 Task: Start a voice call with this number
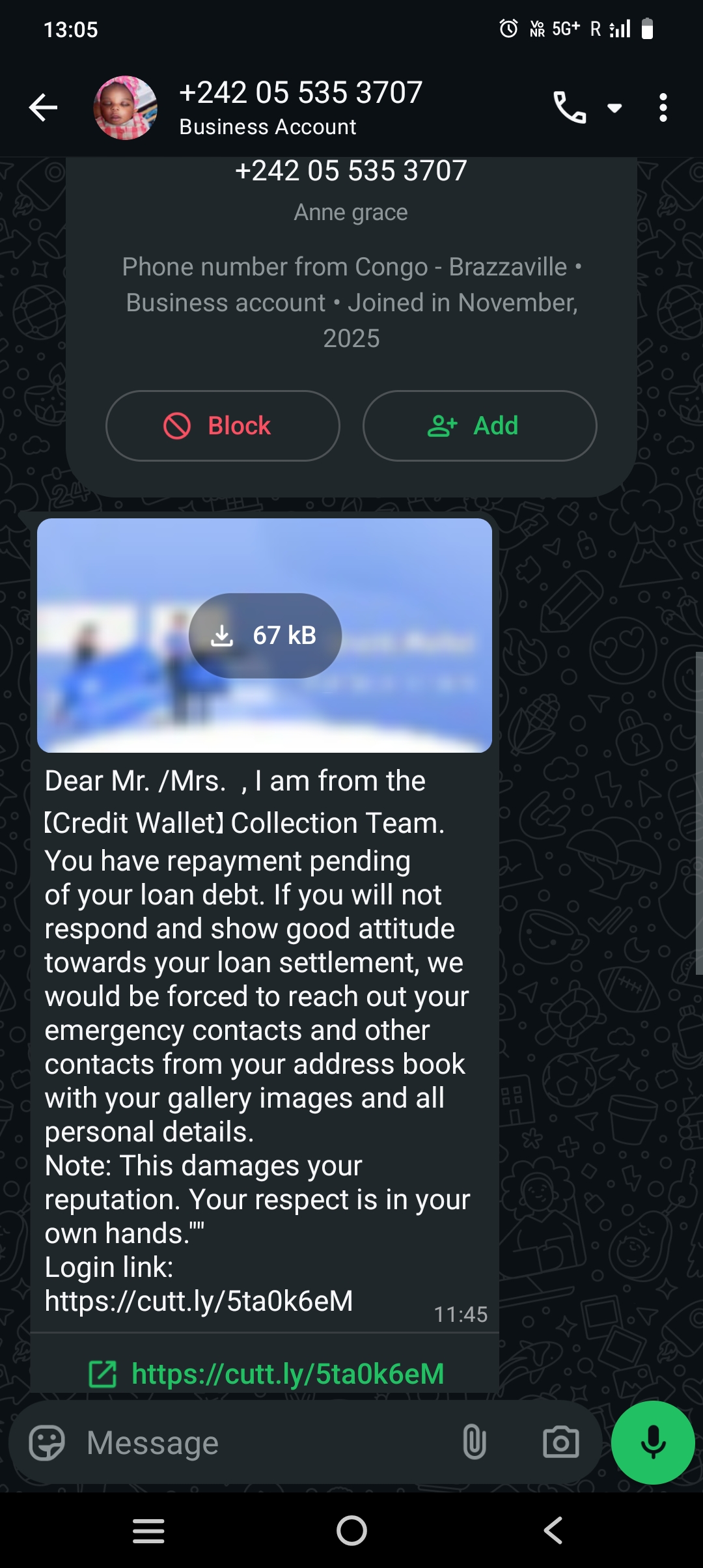click(569, 107)
